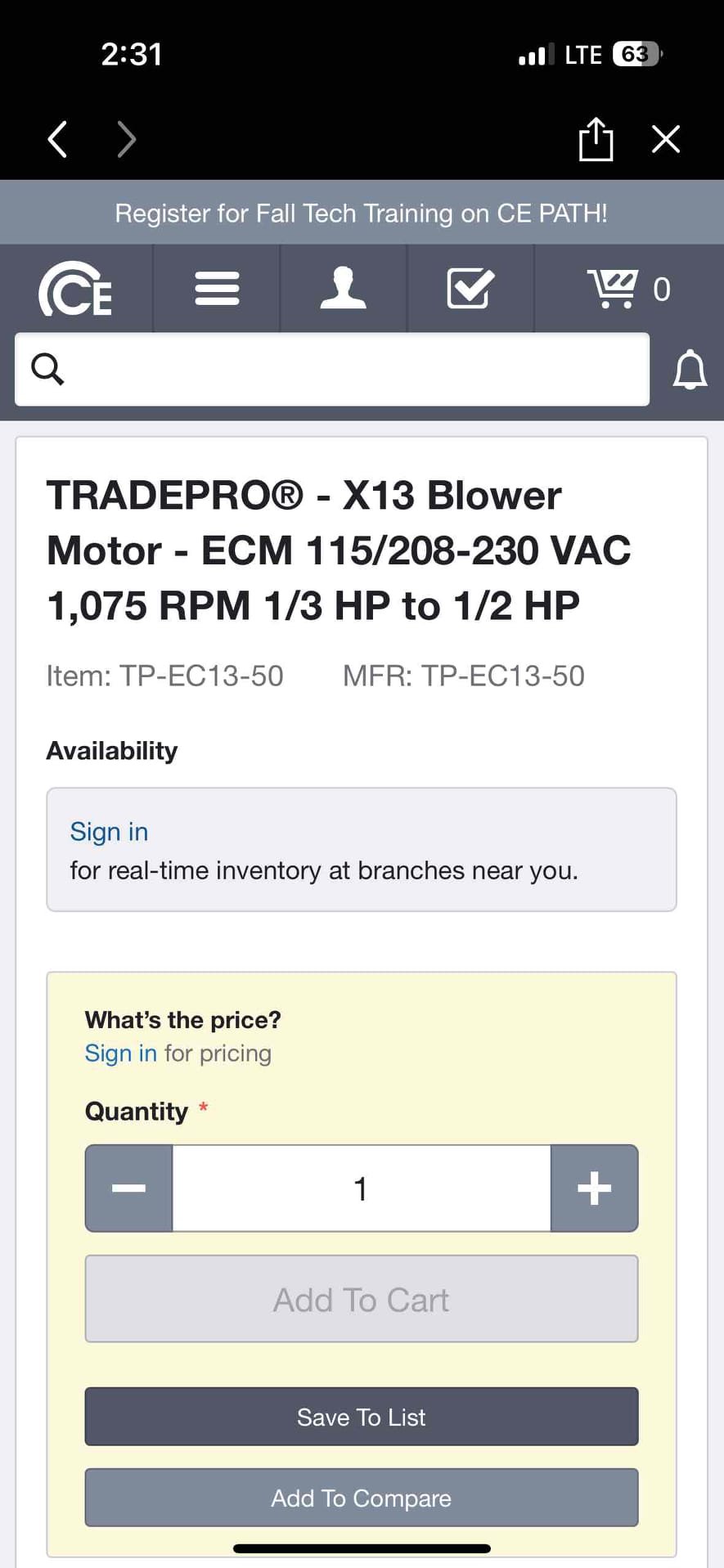Open the Fall Tech Training registration banner
The height and width of the screenshot is (1568, 724).
(362, 213)
